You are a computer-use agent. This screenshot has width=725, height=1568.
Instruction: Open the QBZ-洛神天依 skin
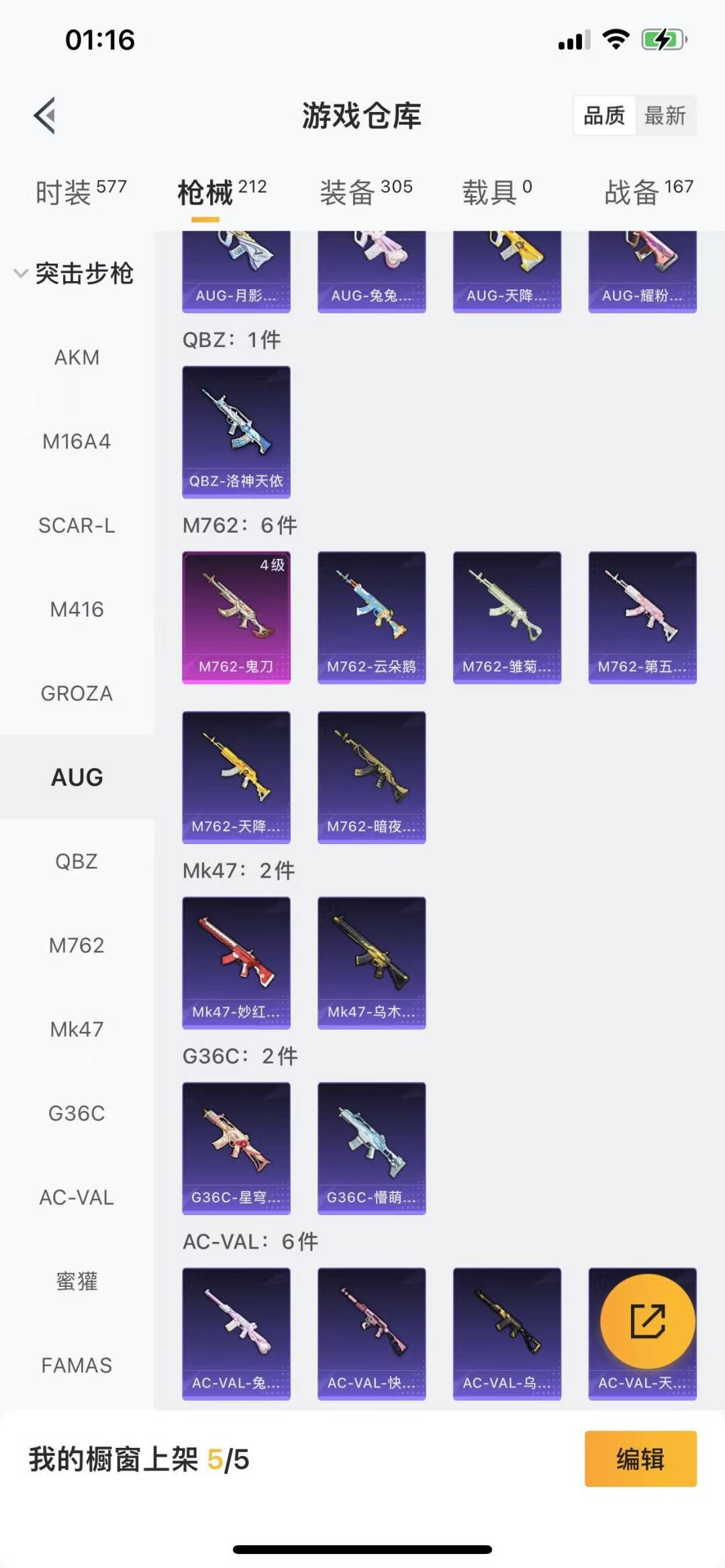[x=236, y=431]
